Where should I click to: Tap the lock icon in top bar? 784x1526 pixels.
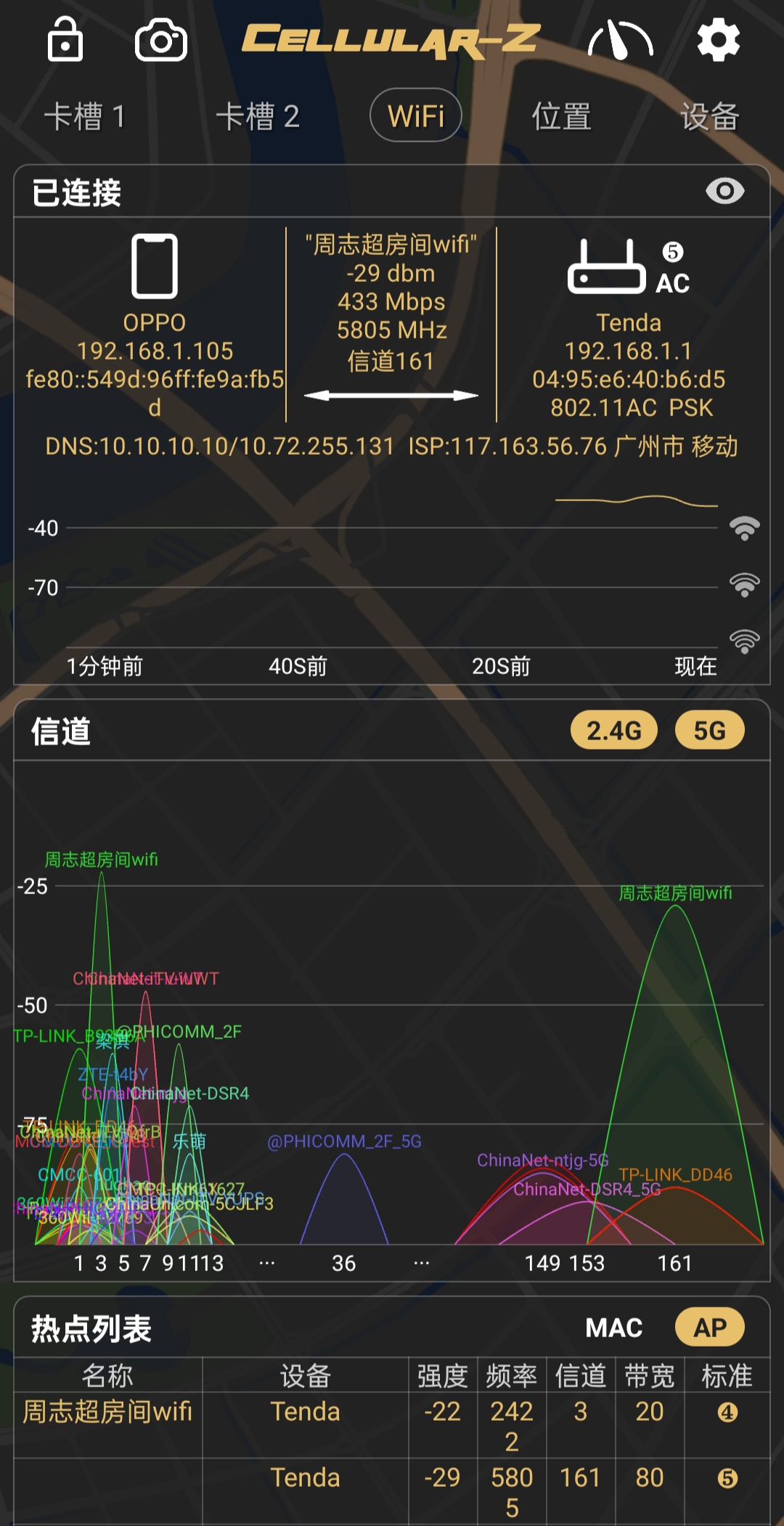pos(65,39)
